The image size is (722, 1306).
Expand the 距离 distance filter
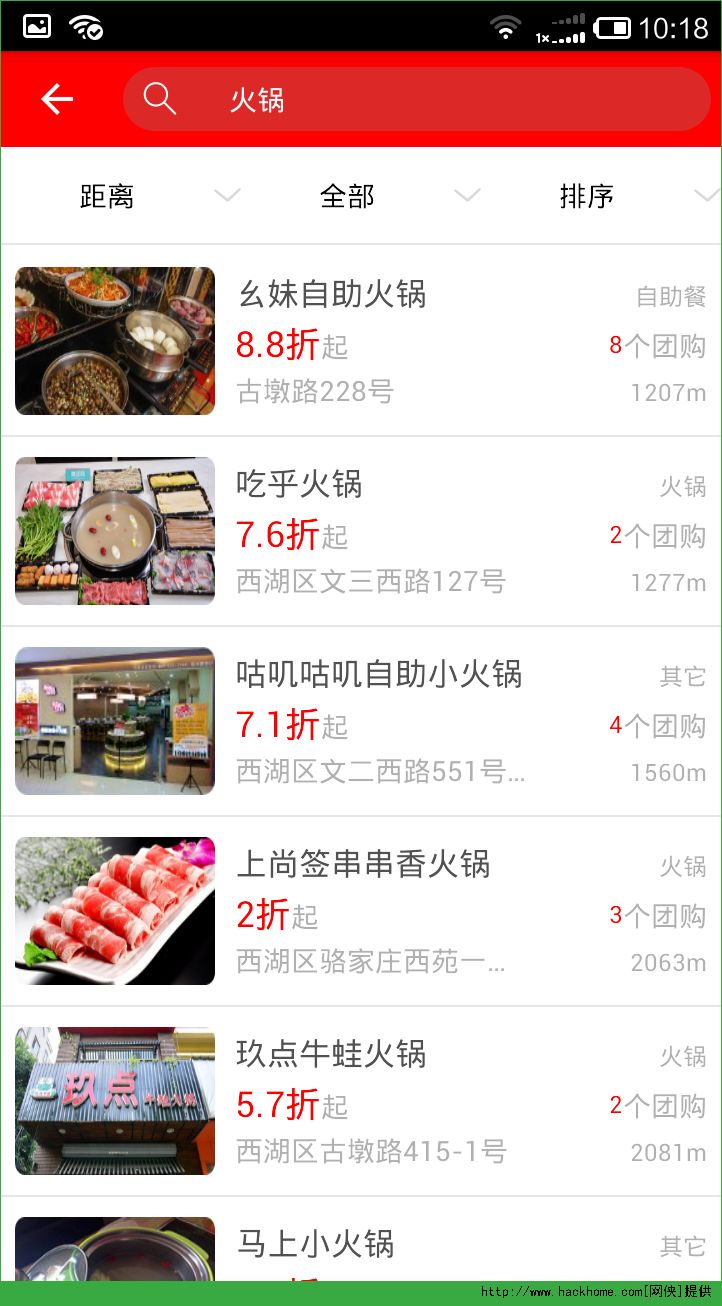point(120,196)
